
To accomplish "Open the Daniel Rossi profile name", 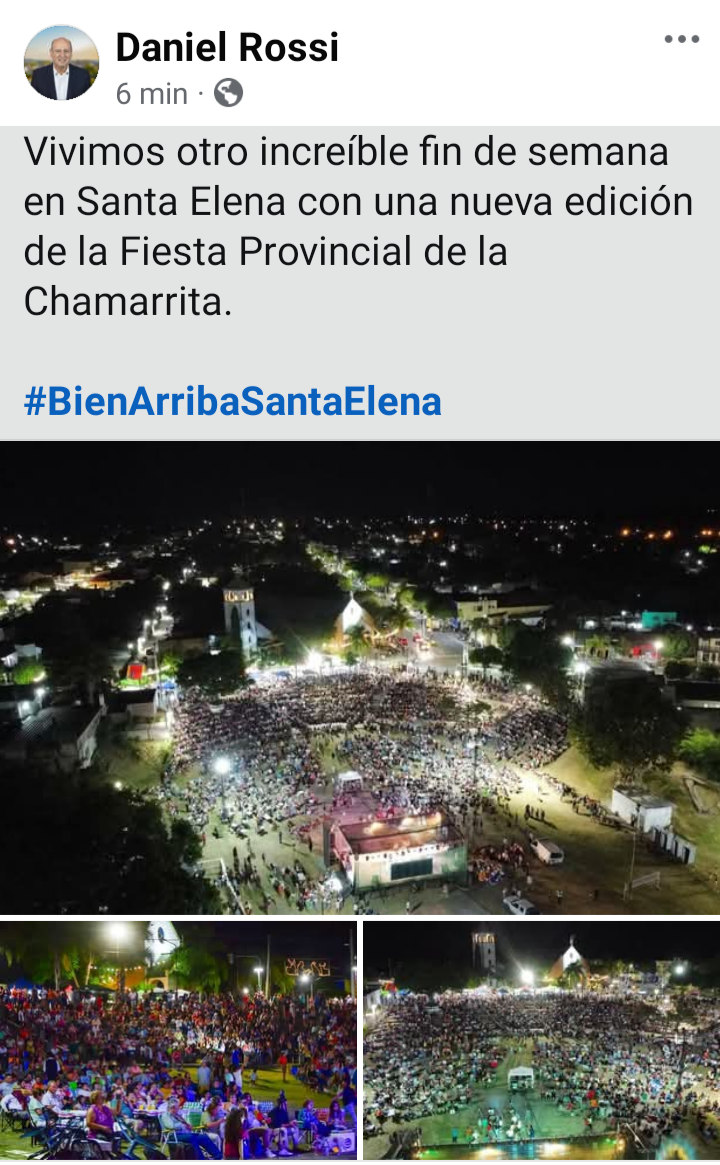I will click(x=227, y=47).
